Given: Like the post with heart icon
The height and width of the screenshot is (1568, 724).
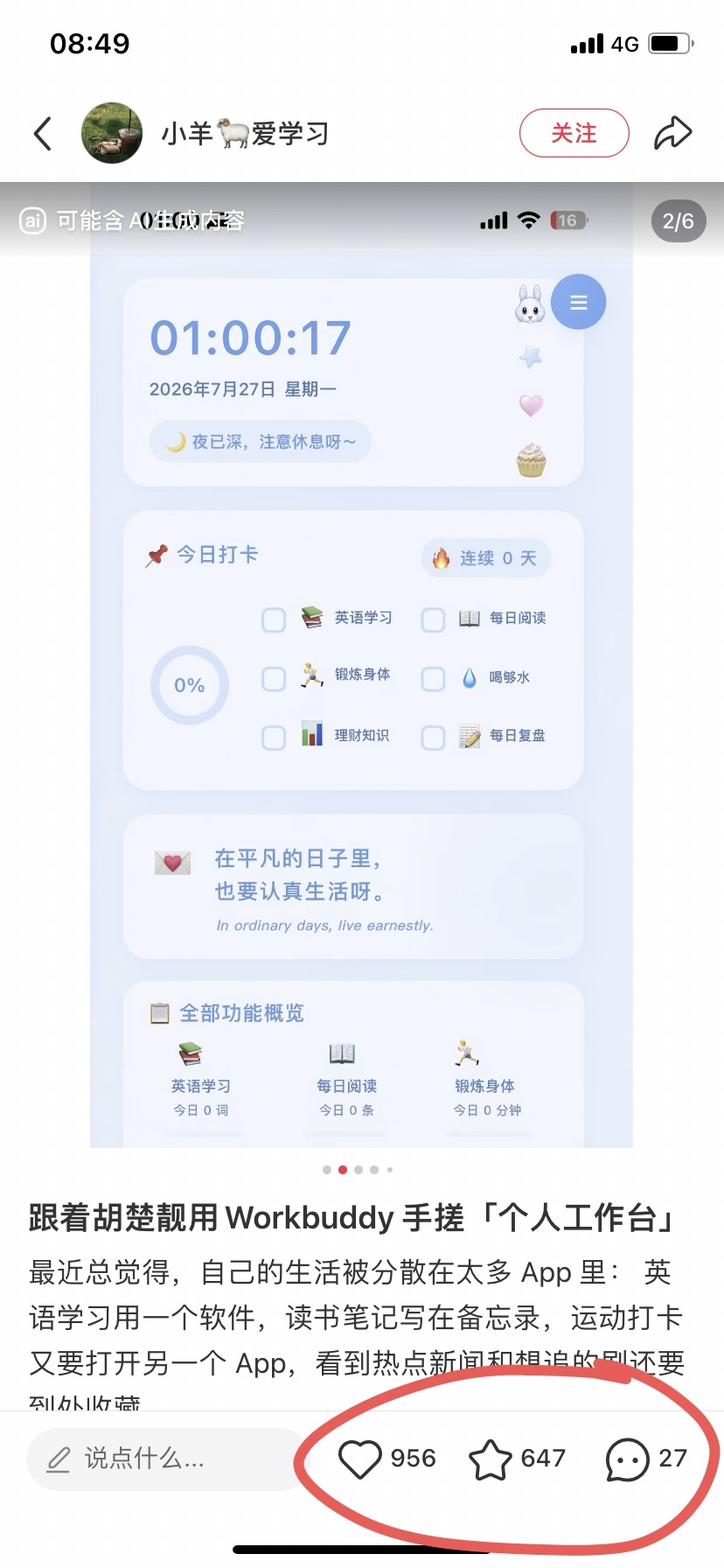Looking at the screenshot, I should [360, 1459].
